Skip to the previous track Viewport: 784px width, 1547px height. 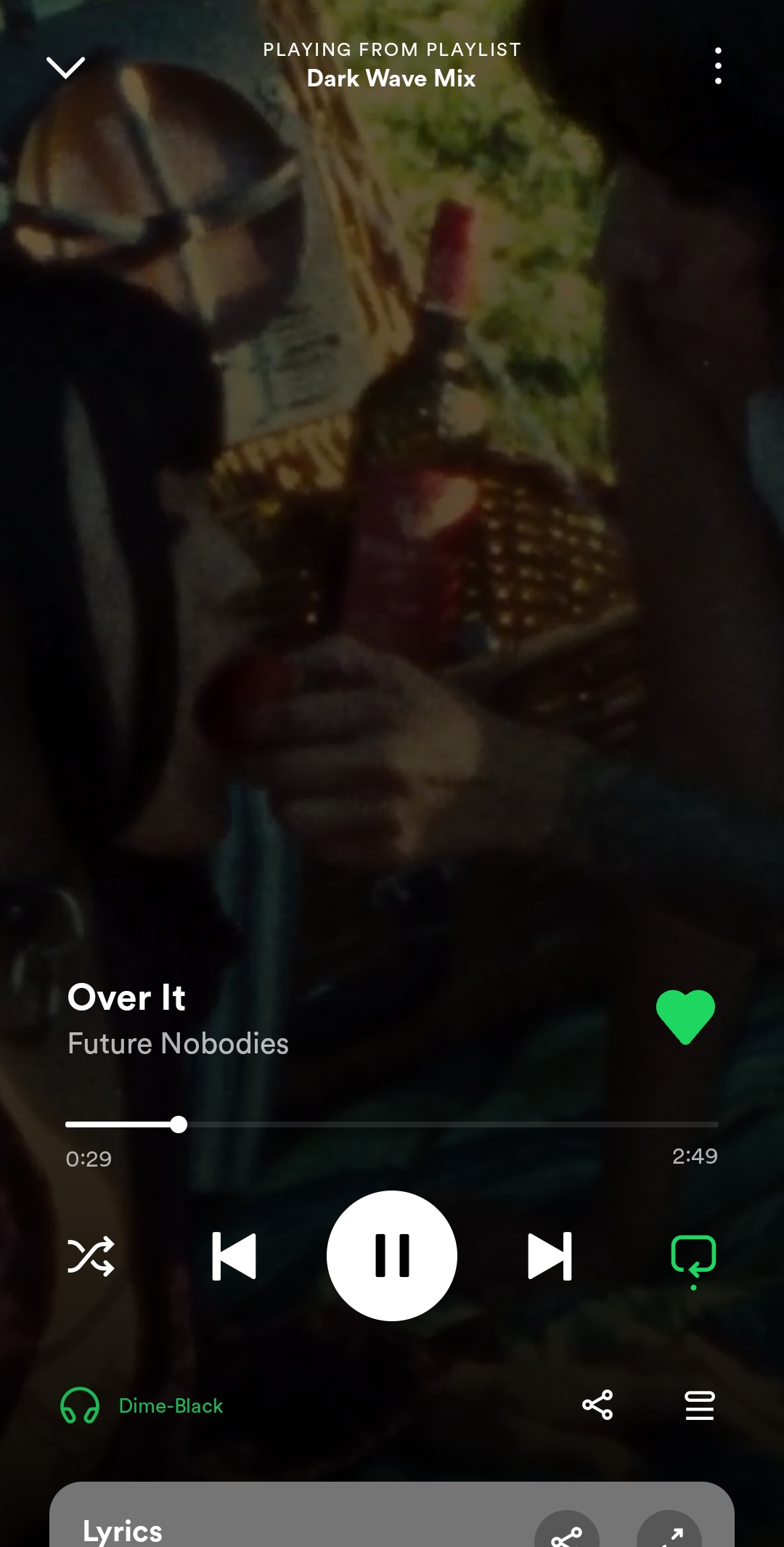(234, 1256)
